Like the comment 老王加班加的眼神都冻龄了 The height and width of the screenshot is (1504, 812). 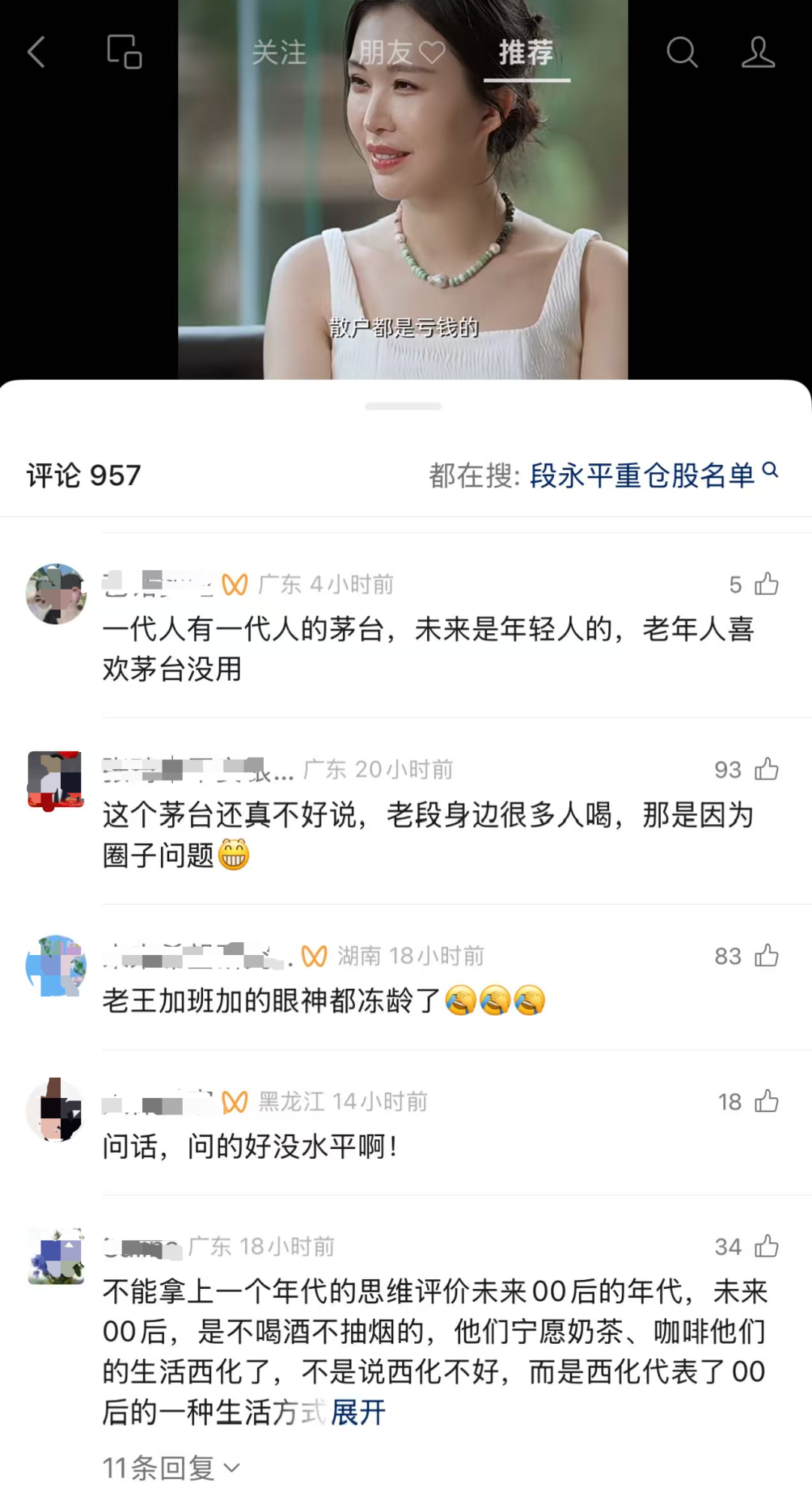766,956
